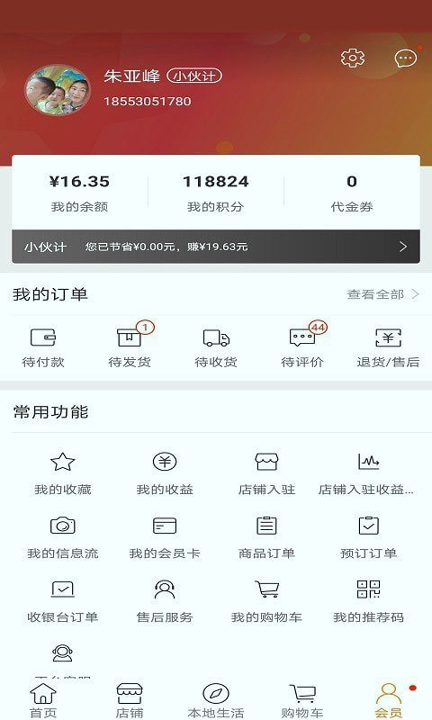Viewport: 432px width, 720px height.
Task: Open the 小伙计 savings banner
Action: (x=216, y=247)
